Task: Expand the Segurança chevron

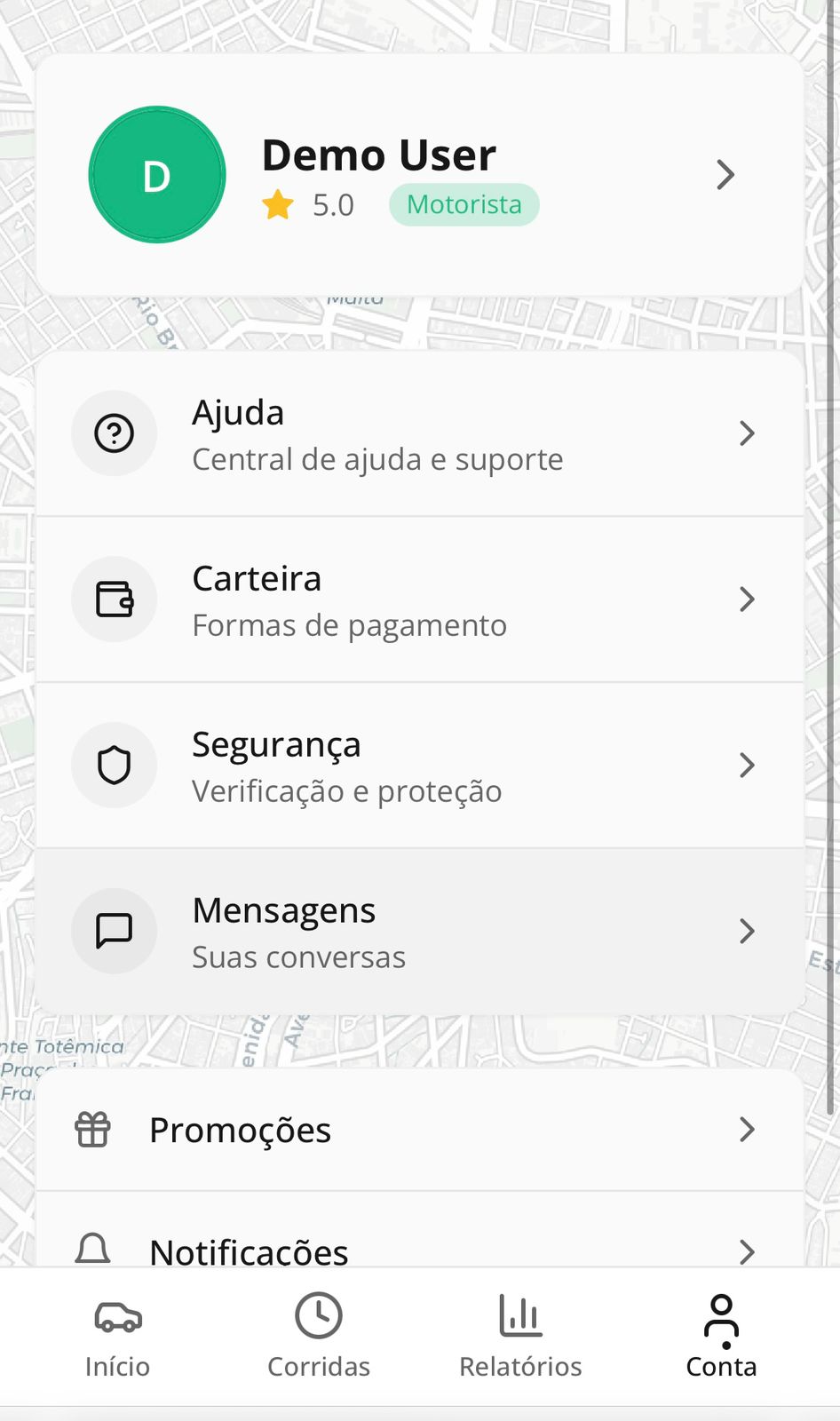Action: [x=745, y=765]
